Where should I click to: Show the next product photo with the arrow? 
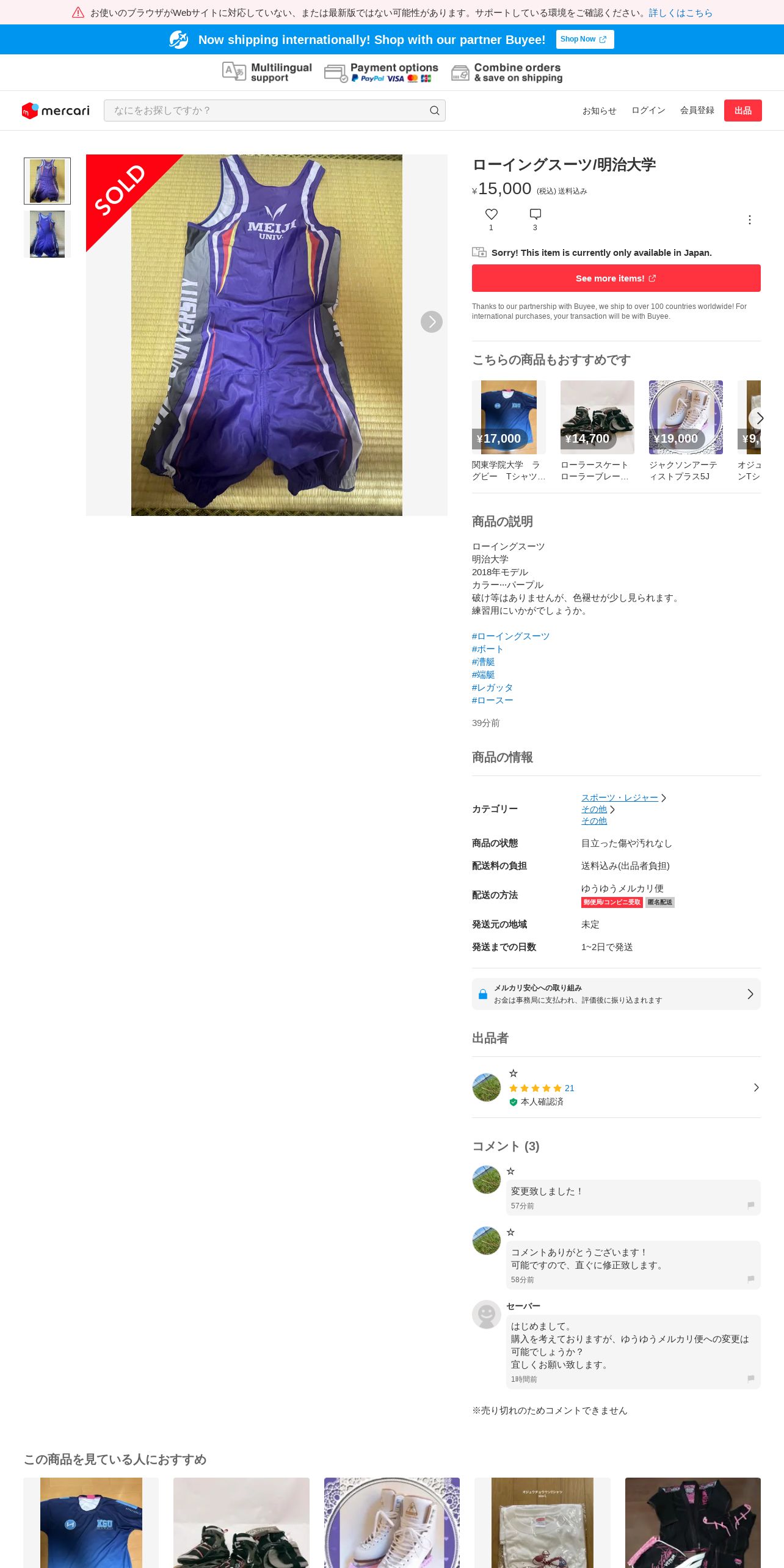pyautogui.click(x=432, y=322)
